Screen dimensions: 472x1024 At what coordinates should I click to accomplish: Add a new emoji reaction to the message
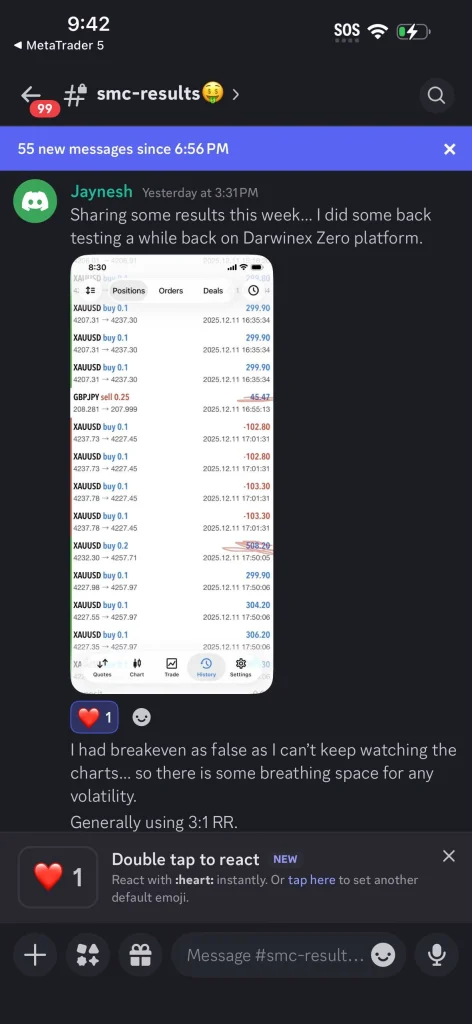click(x=142, y=718)
